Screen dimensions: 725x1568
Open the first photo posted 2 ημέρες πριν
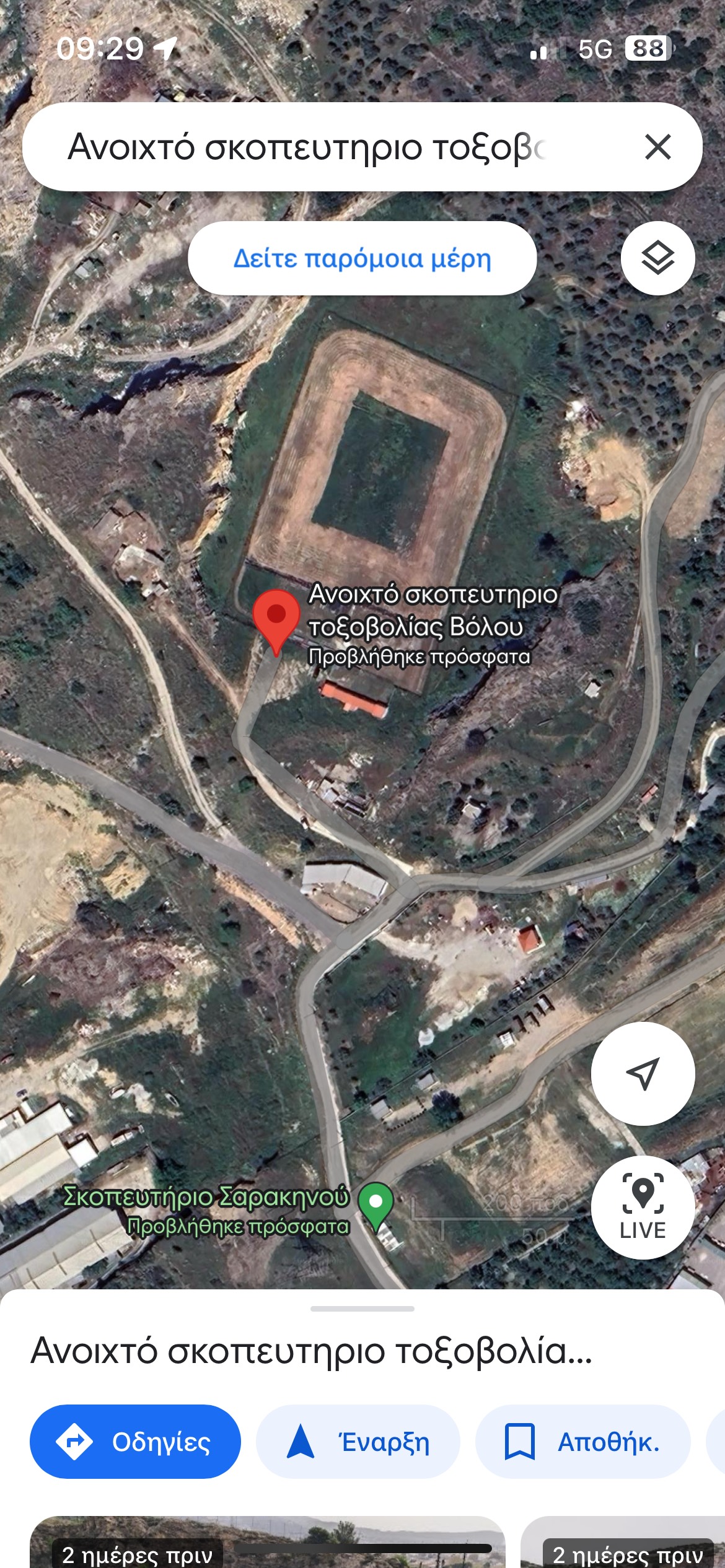(x=268, y=1542)
